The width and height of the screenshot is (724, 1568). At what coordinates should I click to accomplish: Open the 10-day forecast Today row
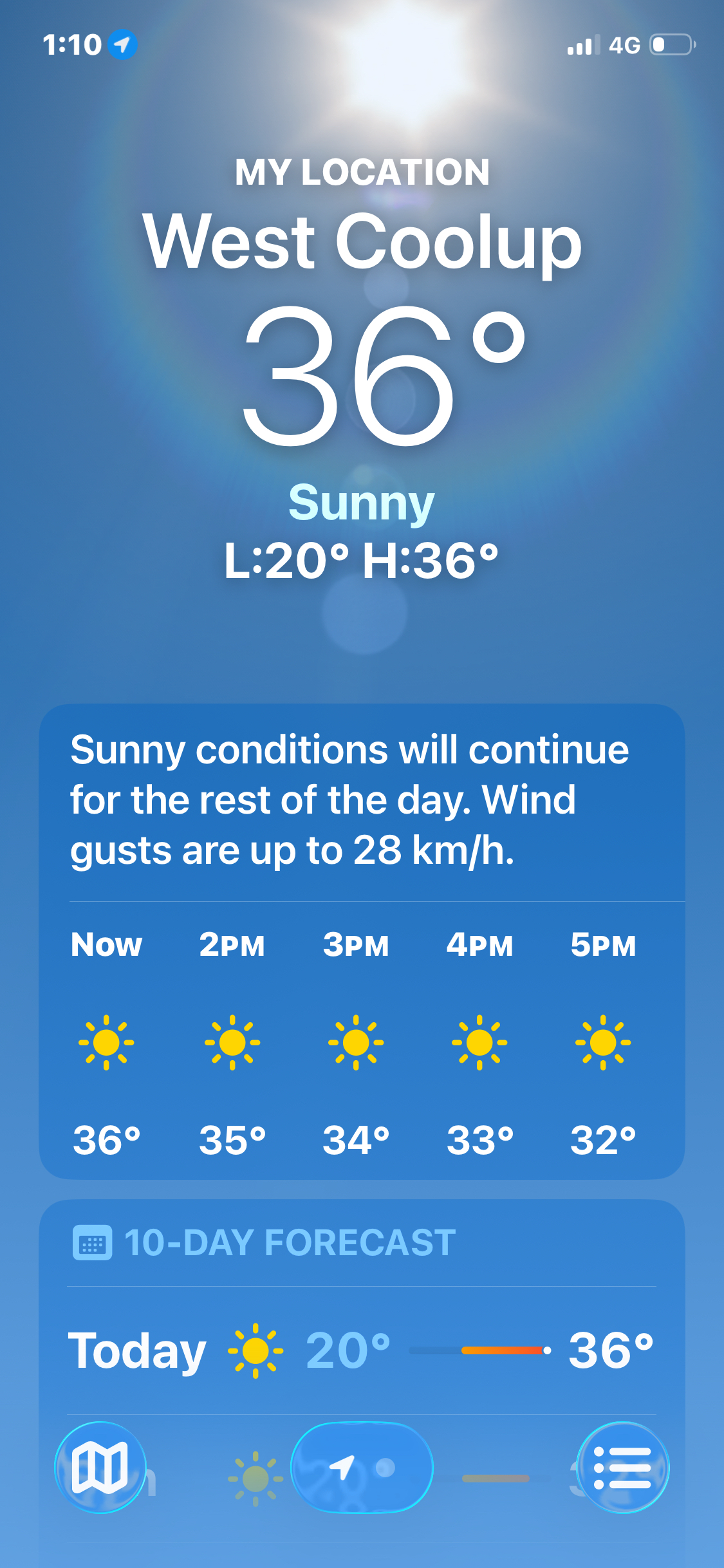point(362,1350)
